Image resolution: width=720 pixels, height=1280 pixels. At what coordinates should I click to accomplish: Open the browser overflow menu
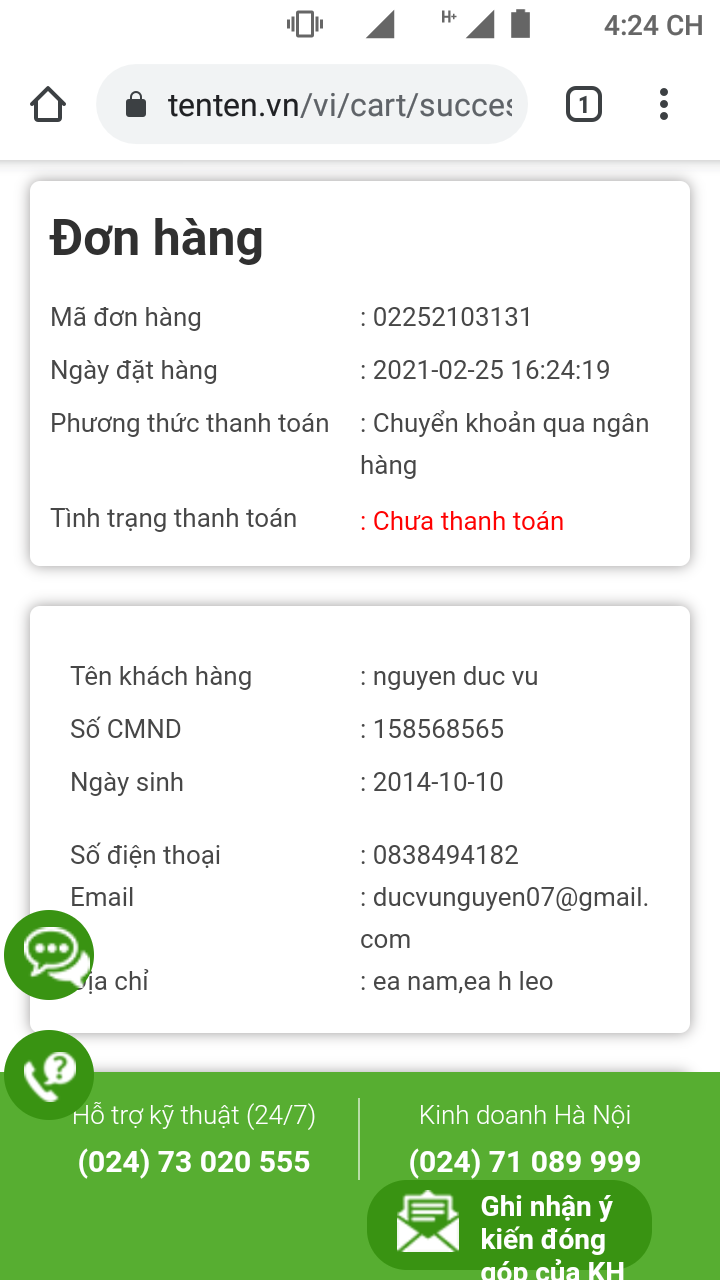(664, 104)
